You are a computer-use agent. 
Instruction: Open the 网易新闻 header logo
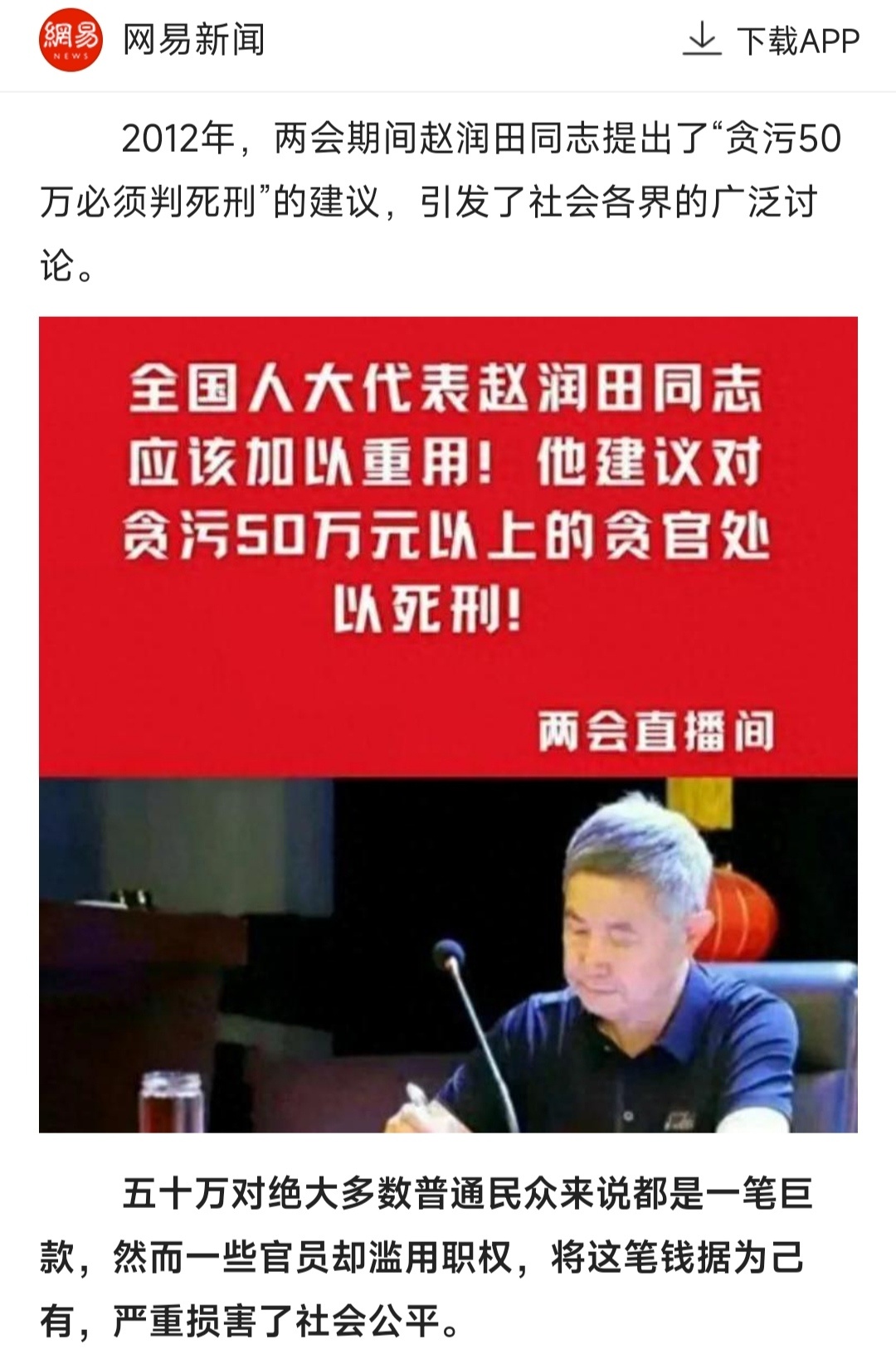pyautogui.click(x=71, y=40)
